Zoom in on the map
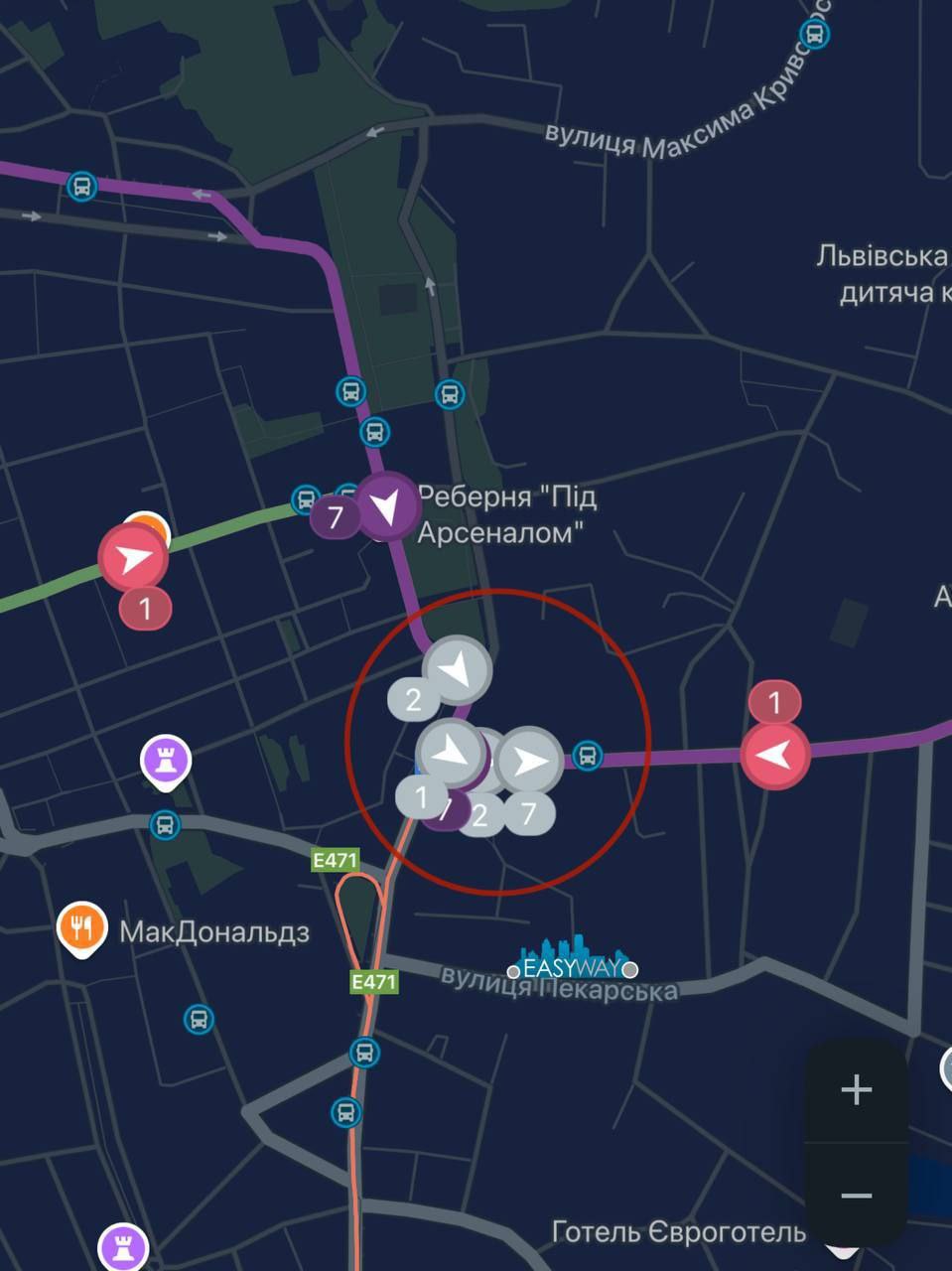Screen dimensions: 952x1271 [856, 1090]
